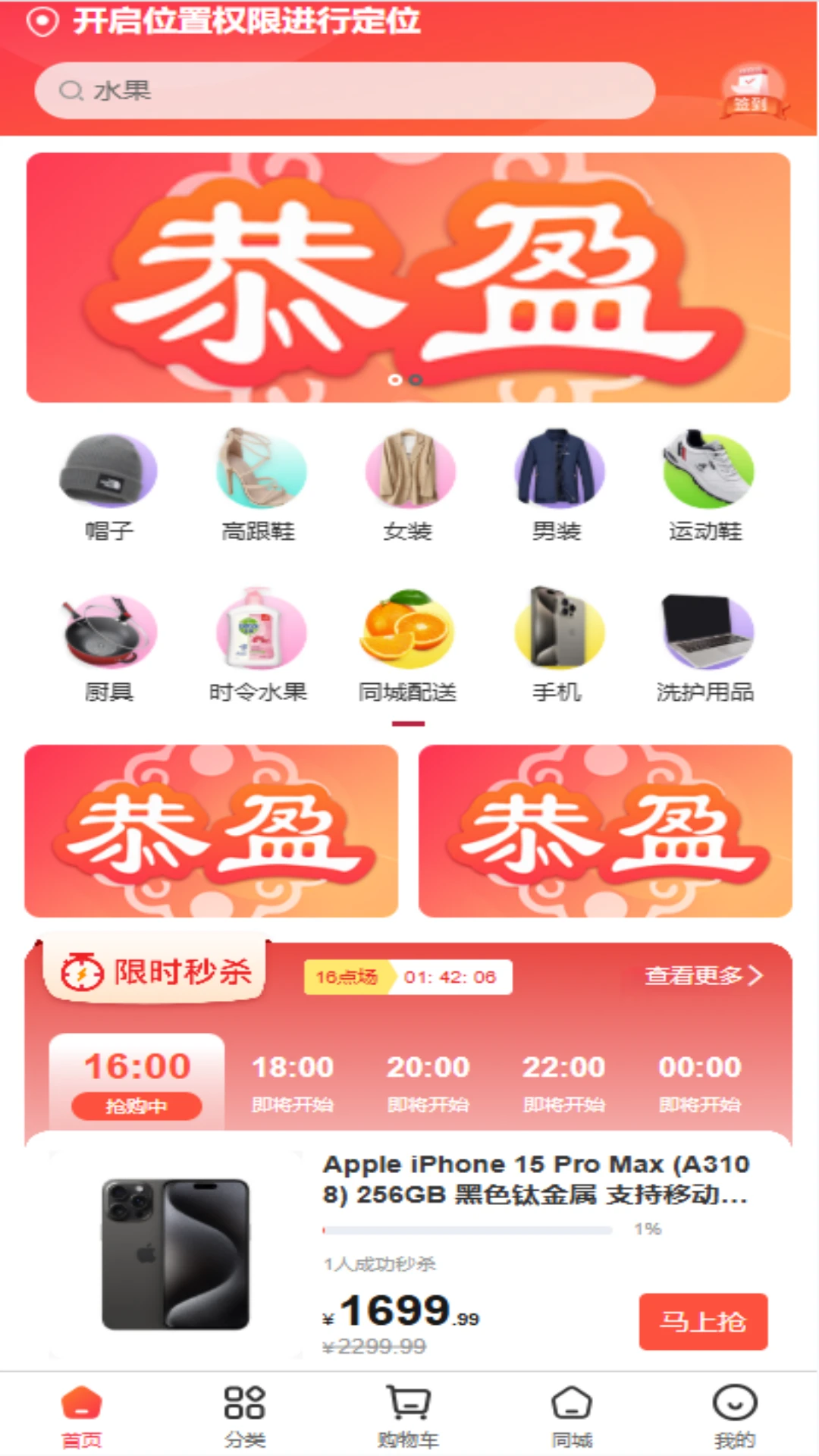Tap the search box showing 水果

(x=344, y=91)
